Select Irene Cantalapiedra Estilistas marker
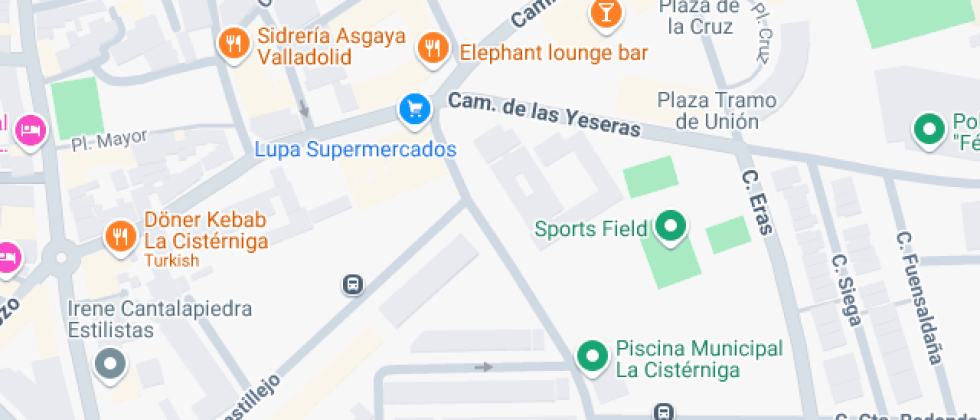Viewport: 980px width, 420px height. coord(110,363)
